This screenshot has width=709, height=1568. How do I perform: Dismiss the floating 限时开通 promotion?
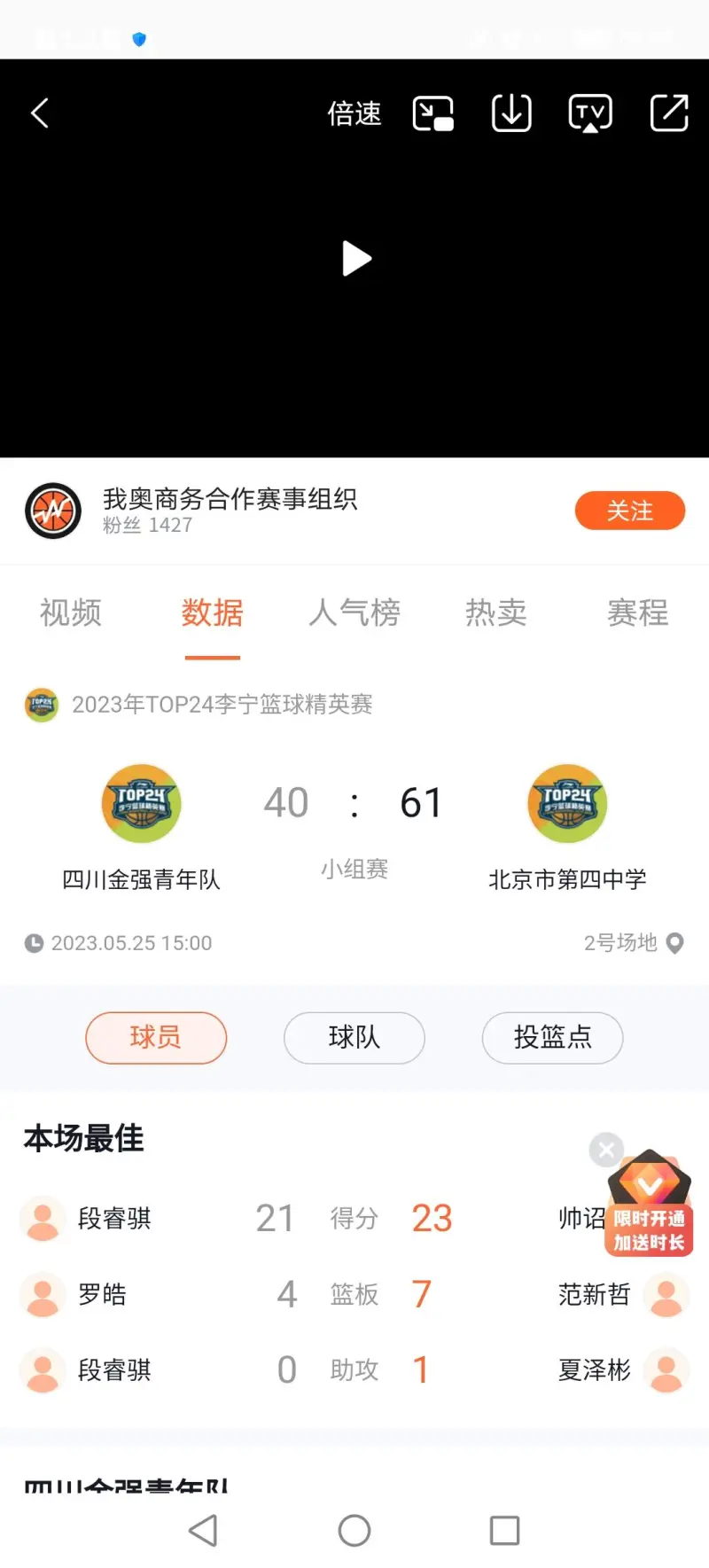pos(606,1151)
